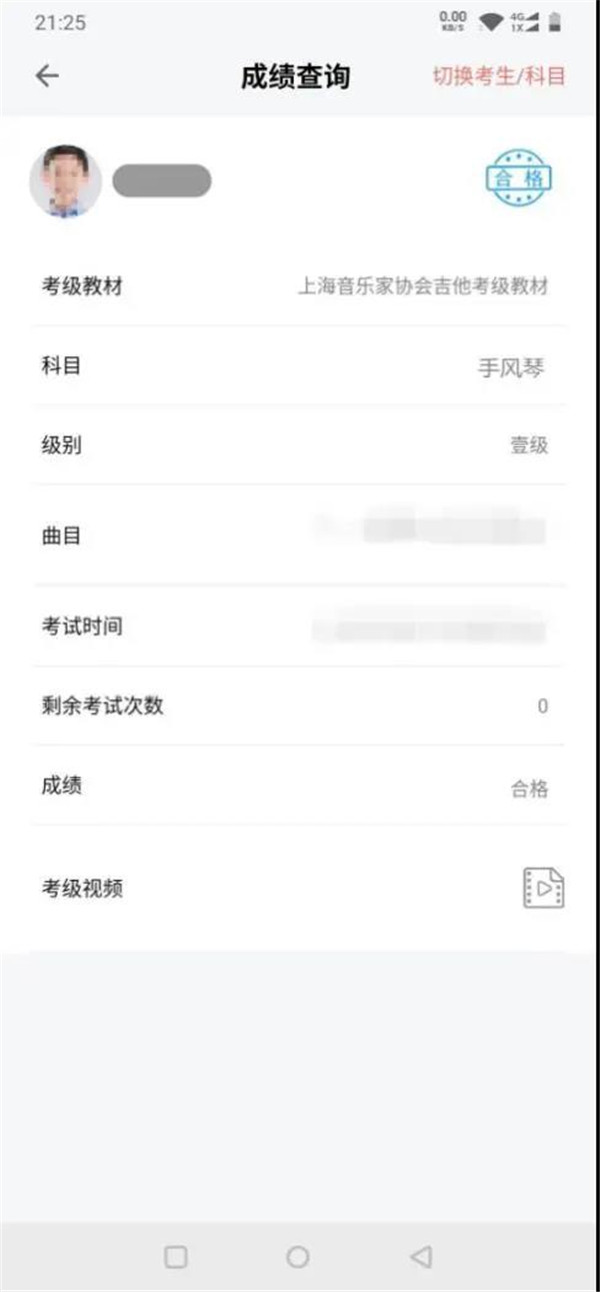Tap 切换考生/科目 to switch candidate or subject
This screenshot has width=600, height=1292.
click(499, 76)
